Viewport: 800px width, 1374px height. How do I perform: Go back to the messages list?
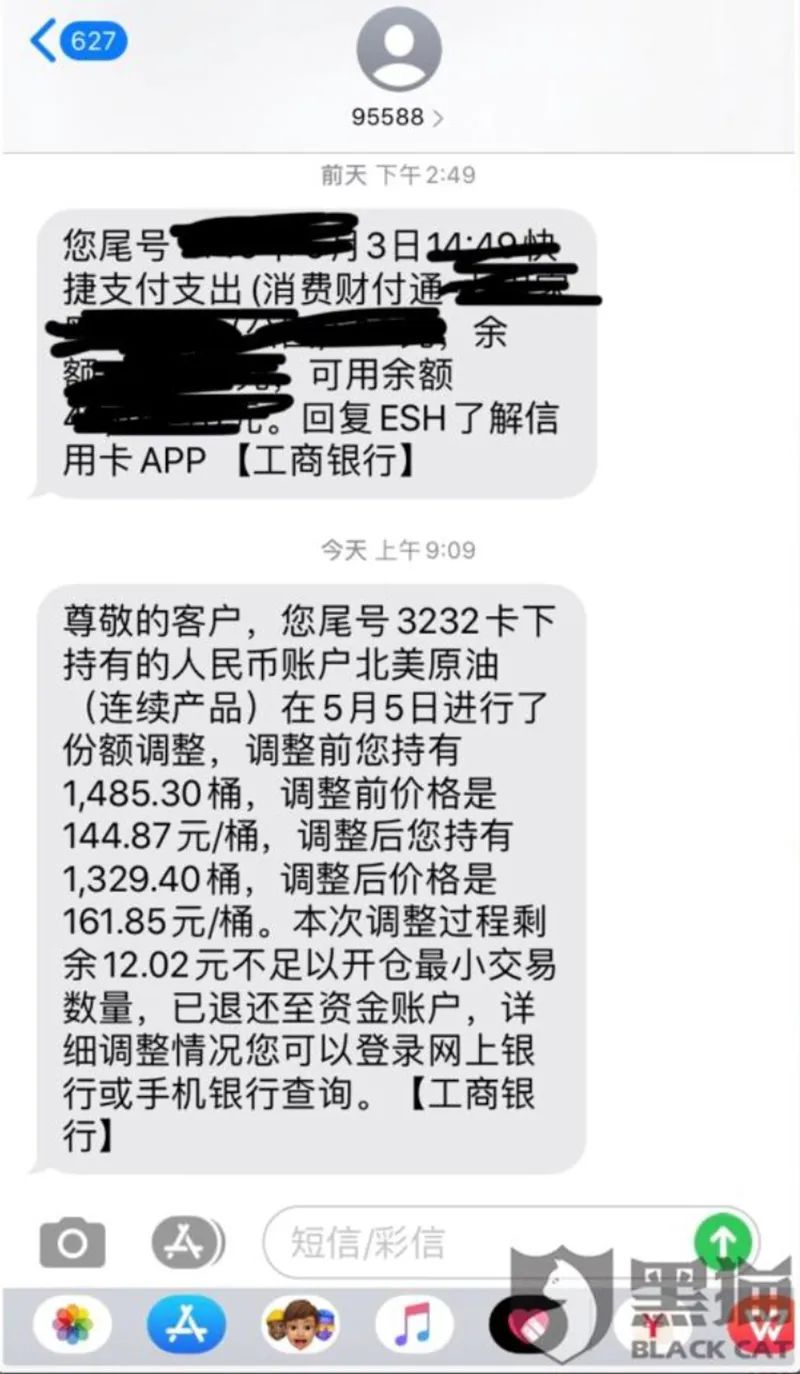tap(78, 42)
